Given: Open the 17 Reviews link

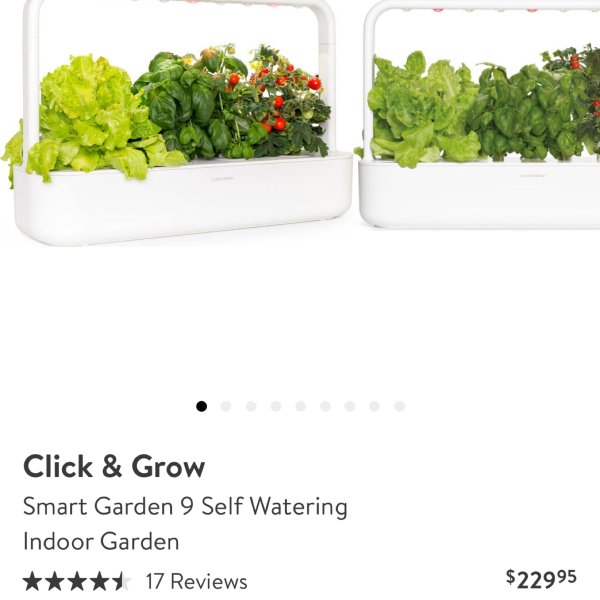Looking at the screenshot, I should point(196,581).
